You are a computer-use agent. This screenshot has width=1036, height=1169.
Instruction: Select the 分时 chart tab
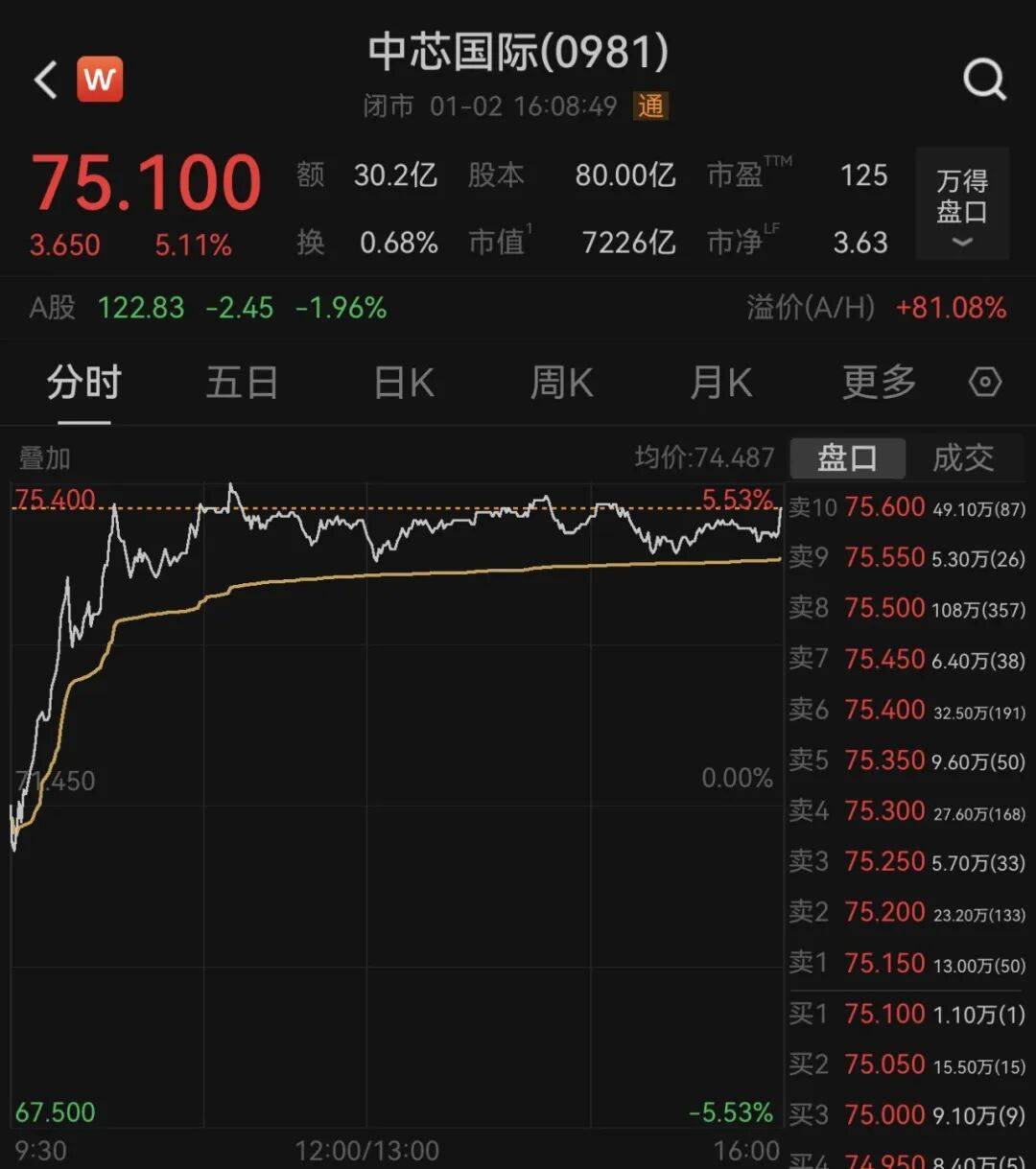pos(83,384)
